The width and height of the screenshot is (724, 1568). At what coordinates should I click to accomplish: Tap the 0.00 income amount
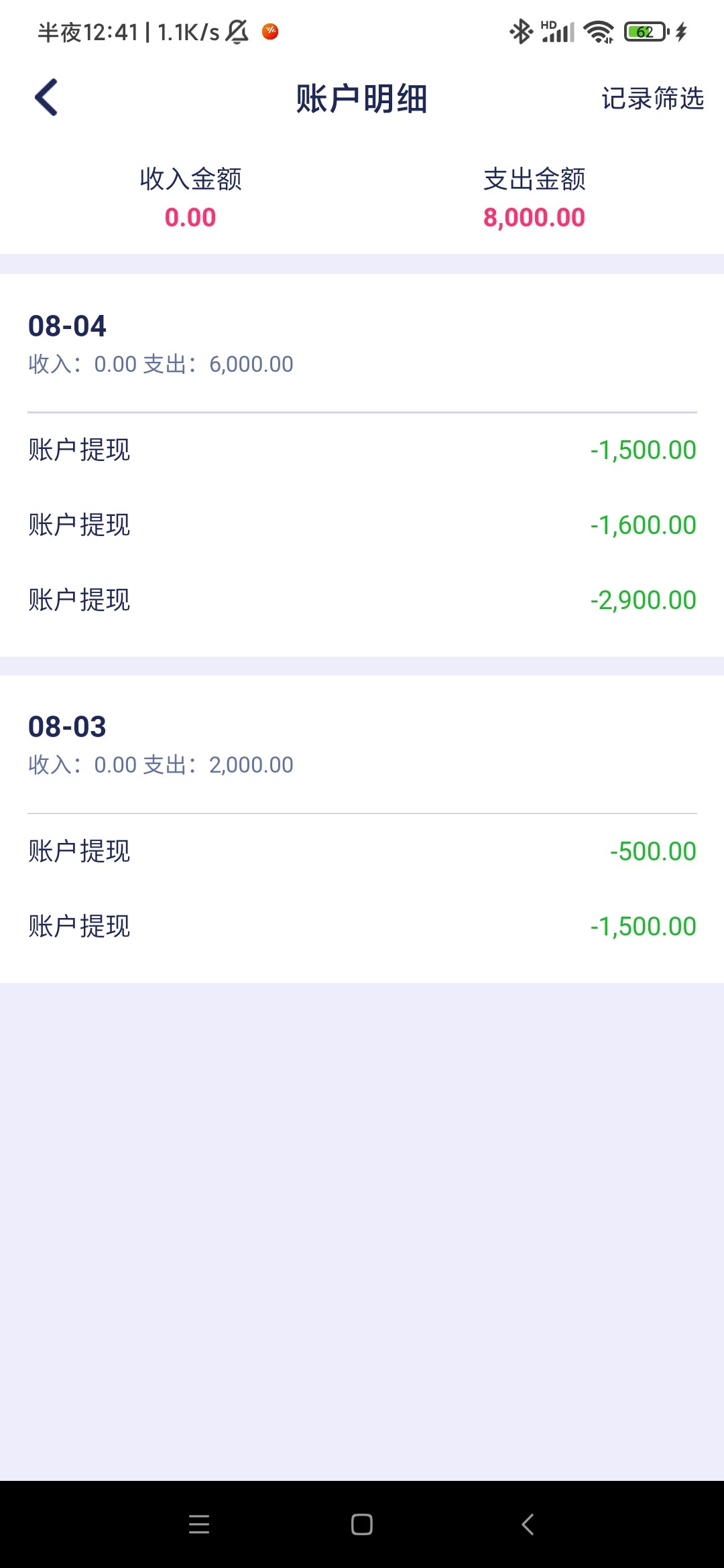click(190, 218)
